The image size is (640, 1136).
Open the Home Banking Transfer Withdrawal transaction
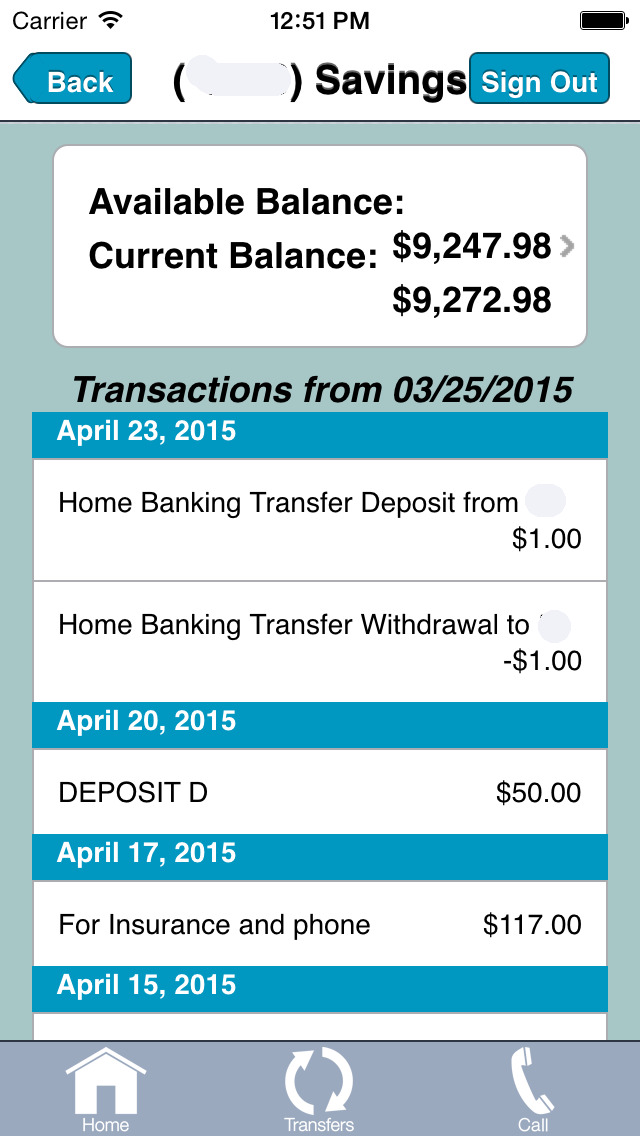point(320,642)
